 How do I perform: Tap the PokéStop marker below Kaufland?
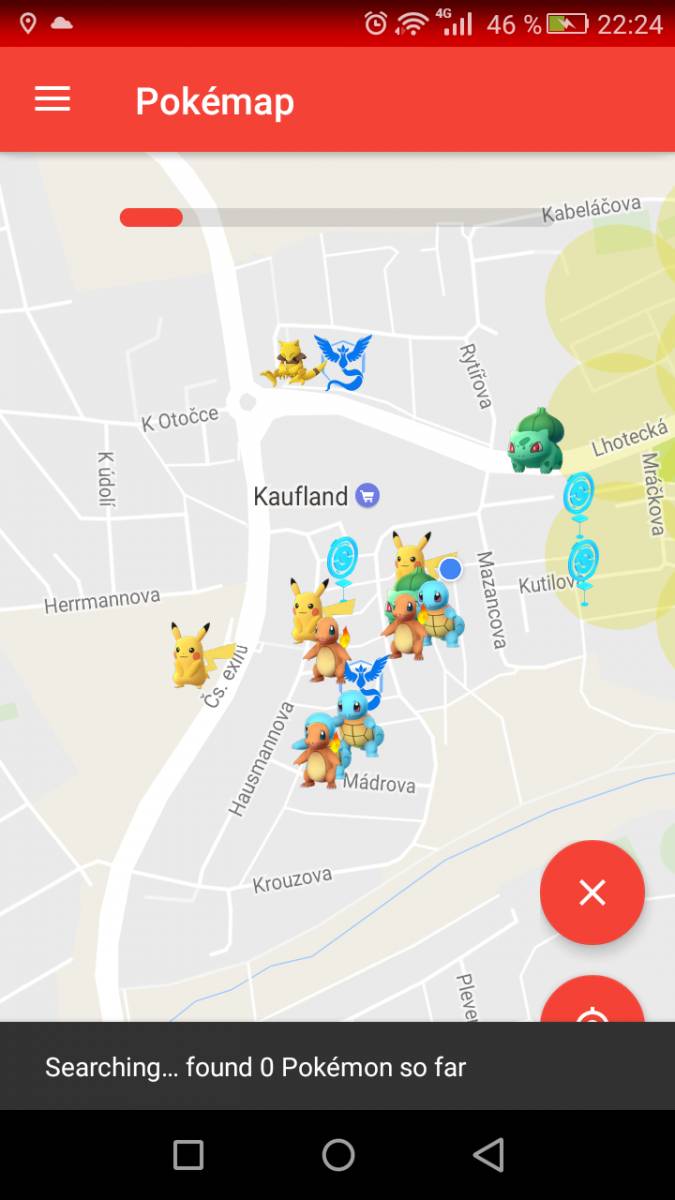tap(343, 563)
